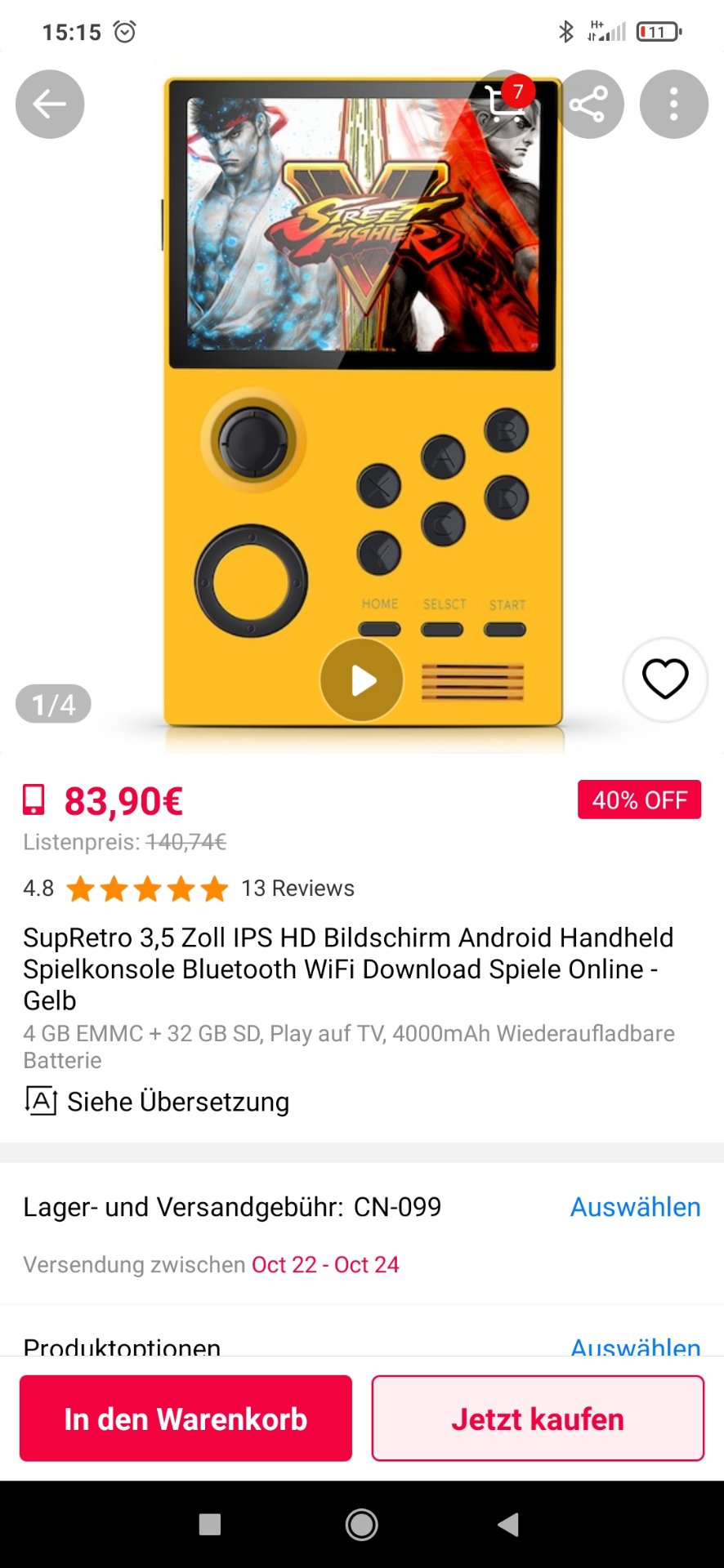Screen dimensions: 724x1568
Task: Open the three-dot overflow menu
Action: [x=673, y=105]
